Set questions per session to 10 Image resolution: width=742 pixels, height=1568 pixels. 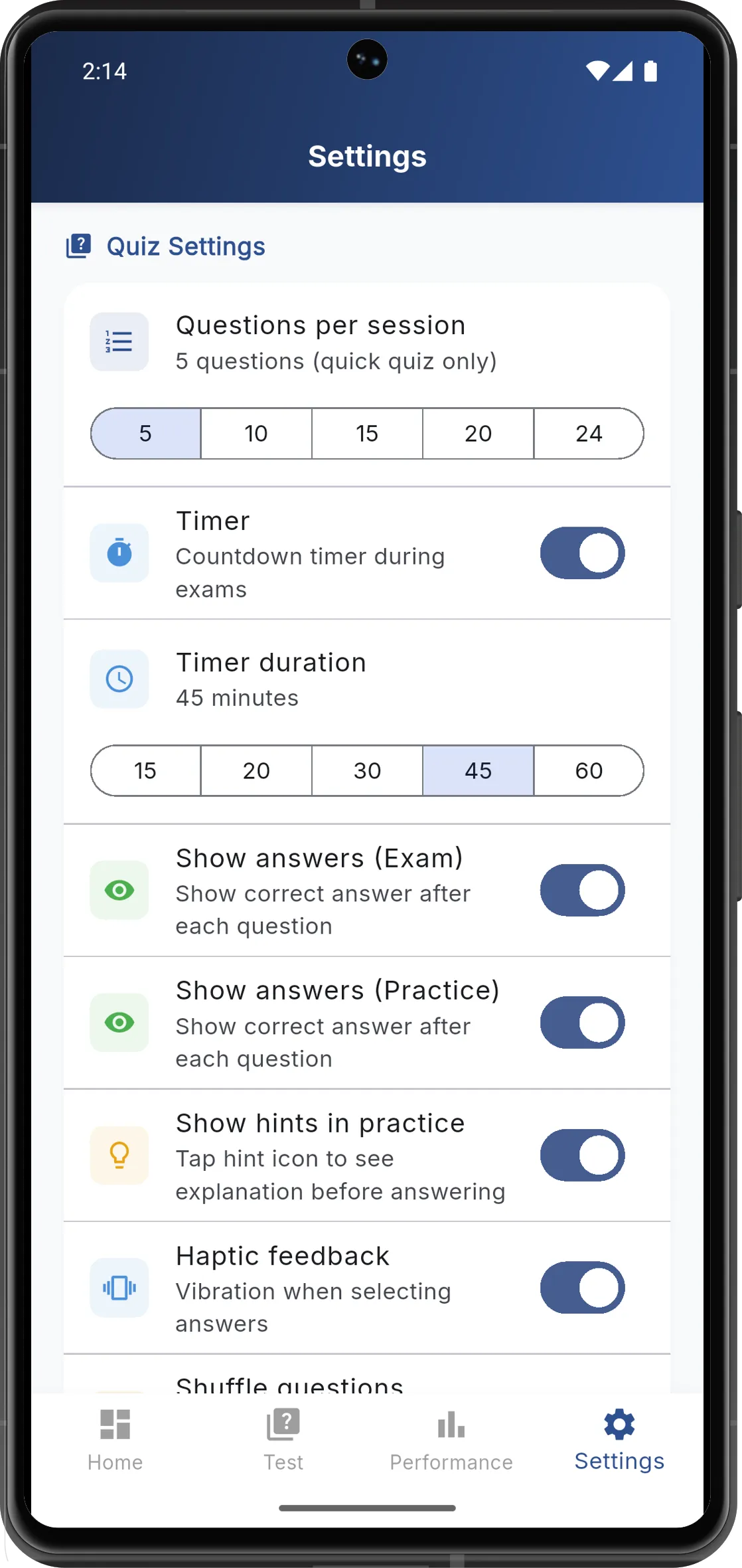(256, 434)
